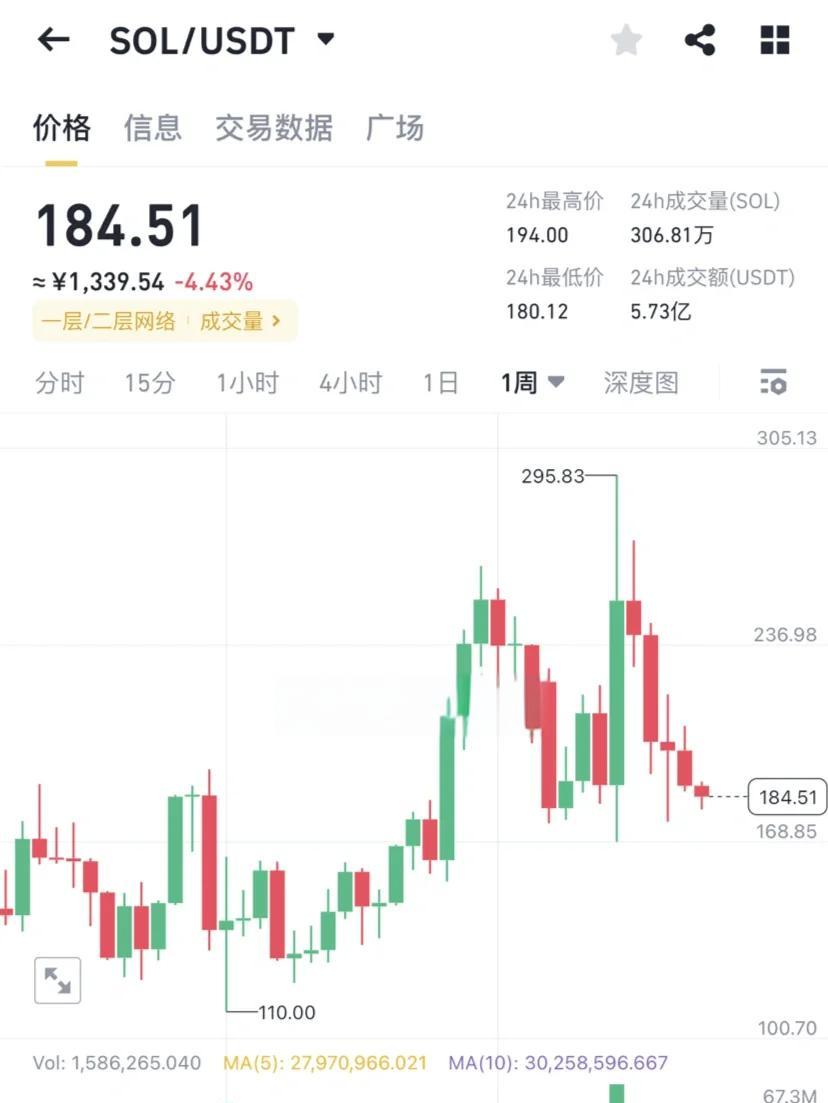
Task: Open the 一层/二层网络 tag
Action: (108, 321)
